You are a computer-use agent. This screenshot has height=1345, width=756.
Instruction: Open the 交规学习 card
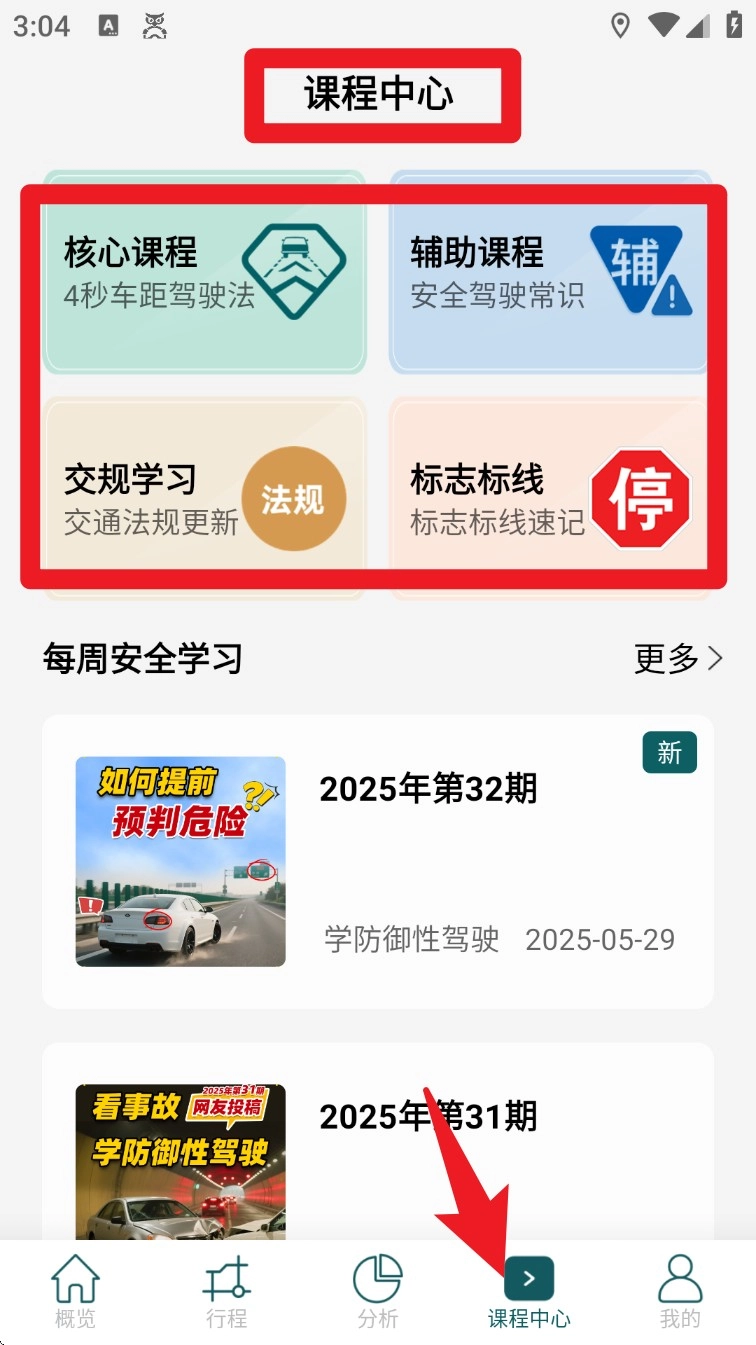(204, 498)
